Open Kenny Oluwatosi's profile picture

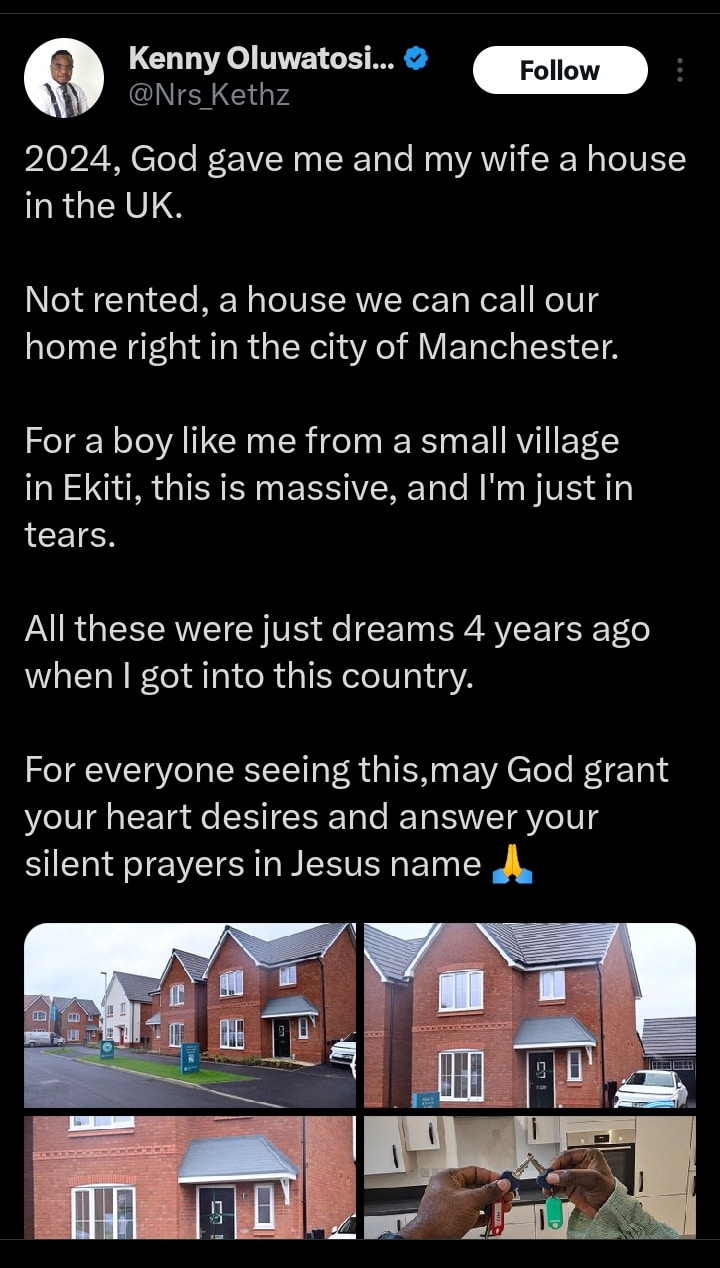(63, 78)
